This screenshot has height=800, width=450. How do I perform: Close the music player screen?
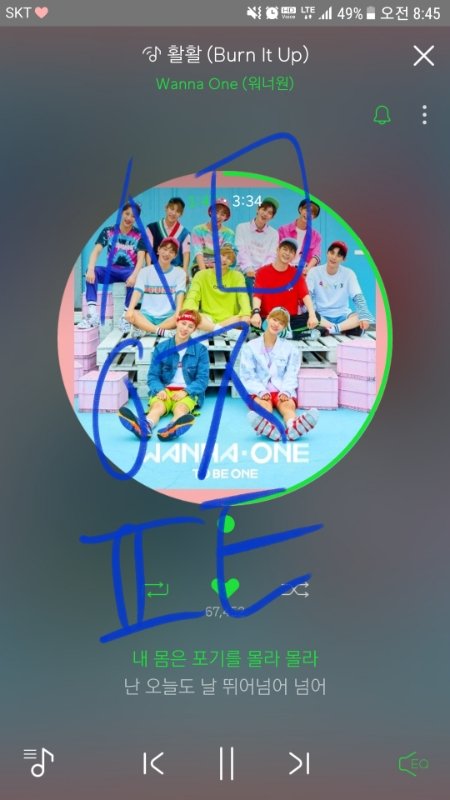(x=423, y=56)
